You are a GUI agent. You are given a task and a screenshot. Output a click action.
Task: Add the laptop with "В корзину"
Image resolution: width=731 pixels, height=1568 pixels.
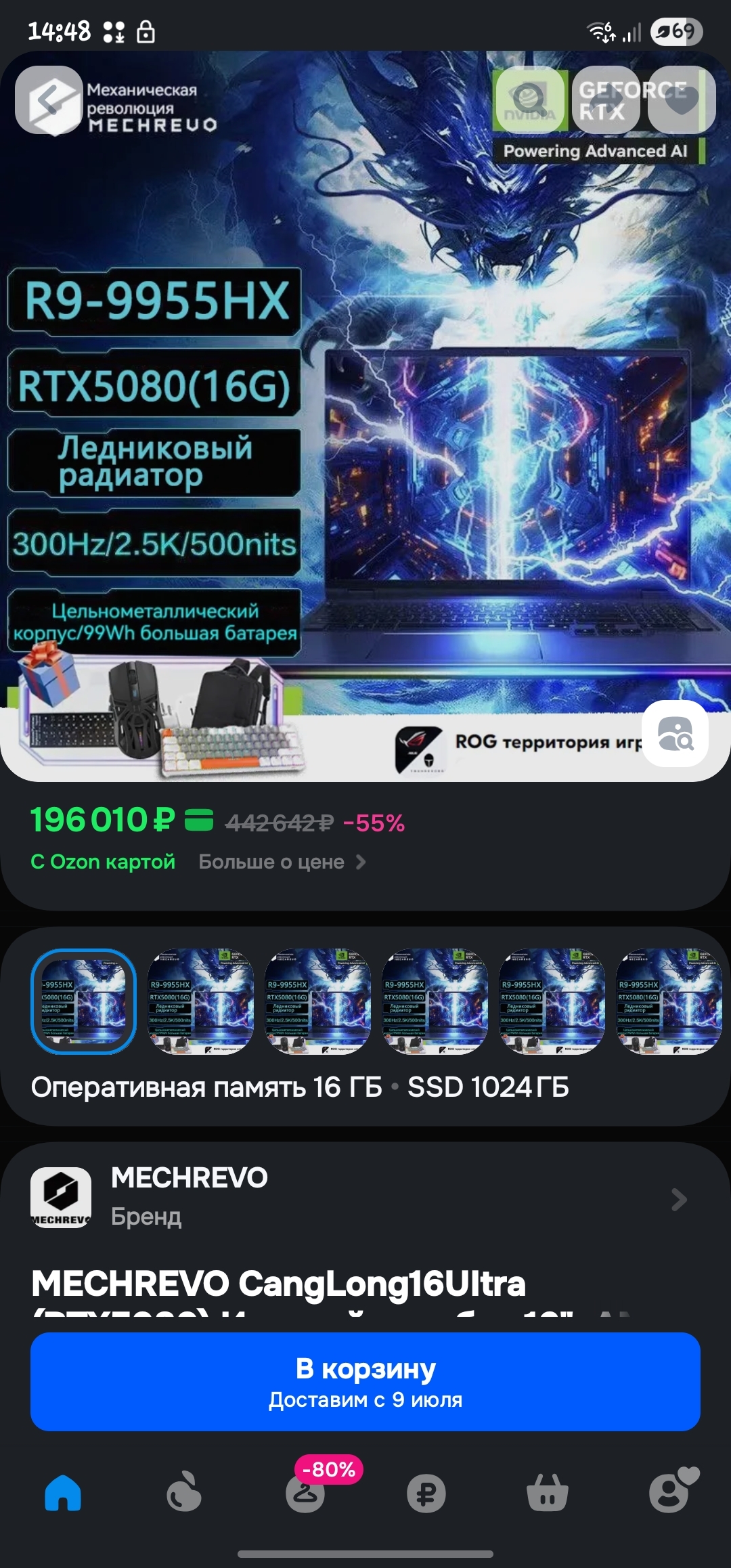pyautogui.click(x=365, y=1381)
